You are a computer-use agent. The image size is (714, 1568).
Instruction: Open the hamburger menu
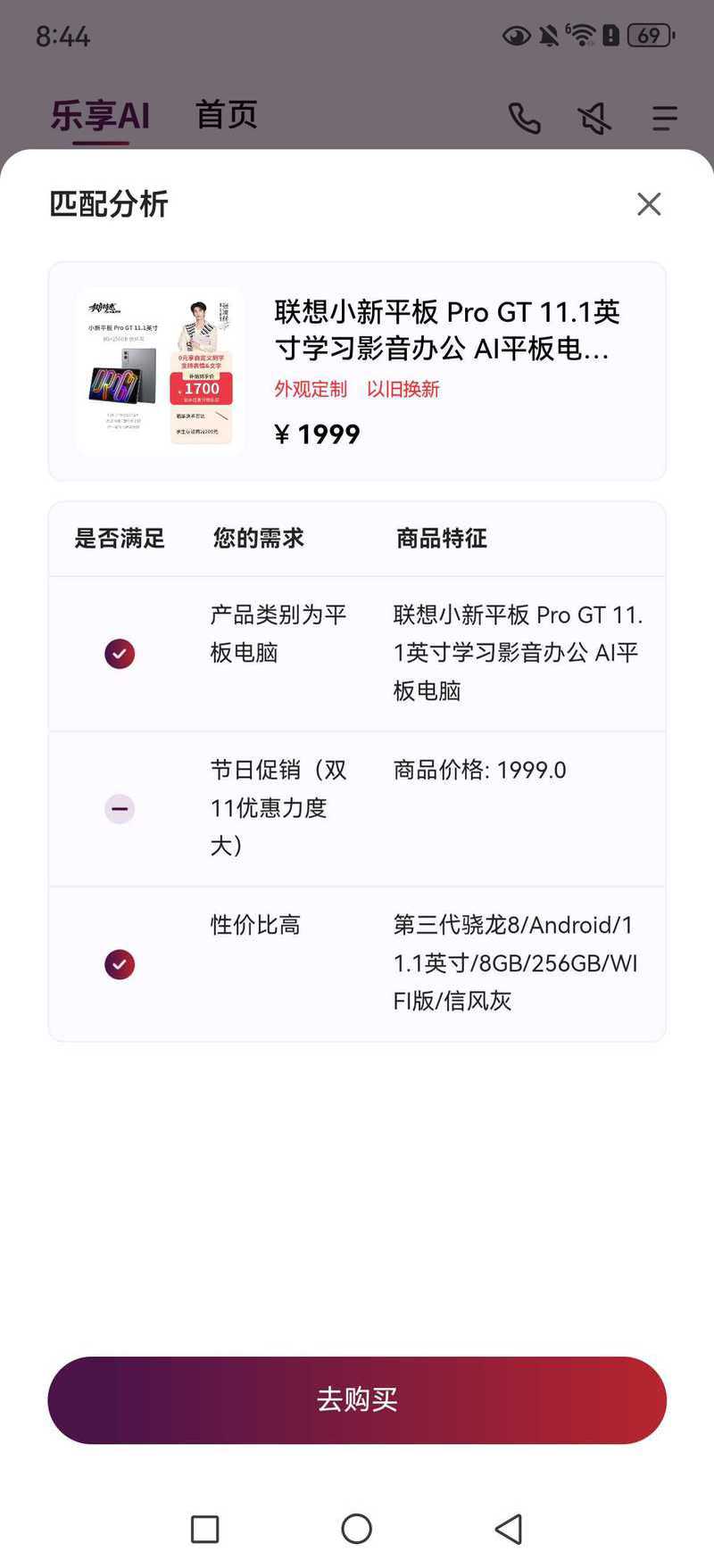pyautogui.click(x=664, y=118)
